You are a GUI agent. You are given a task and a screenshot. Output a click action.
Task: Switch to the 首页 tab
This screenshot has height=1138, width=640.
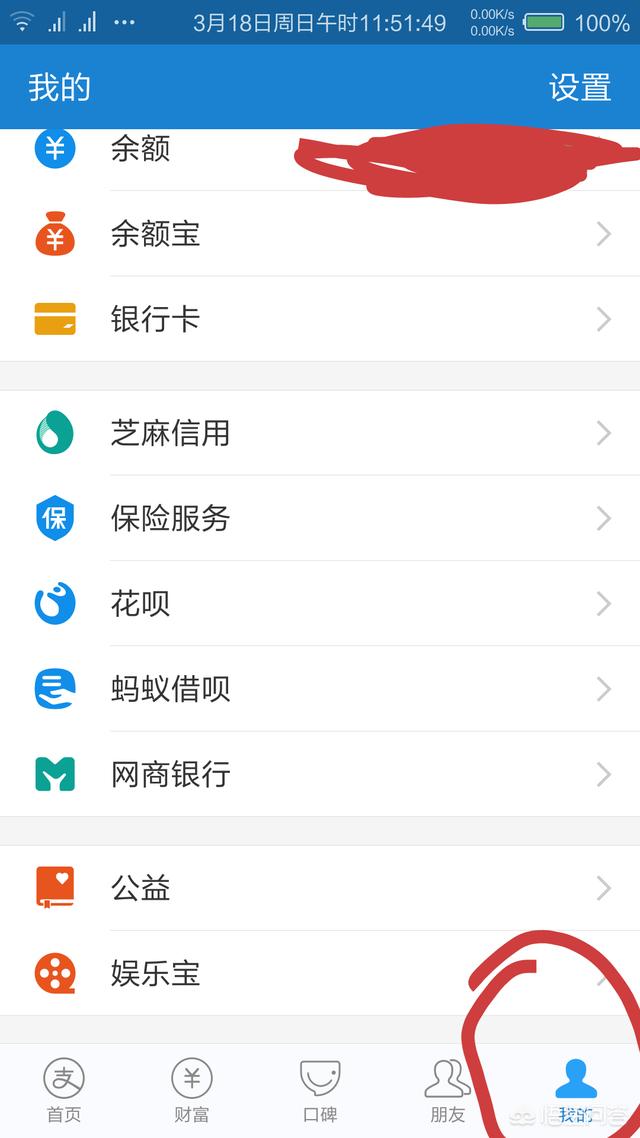(64, 1091)
